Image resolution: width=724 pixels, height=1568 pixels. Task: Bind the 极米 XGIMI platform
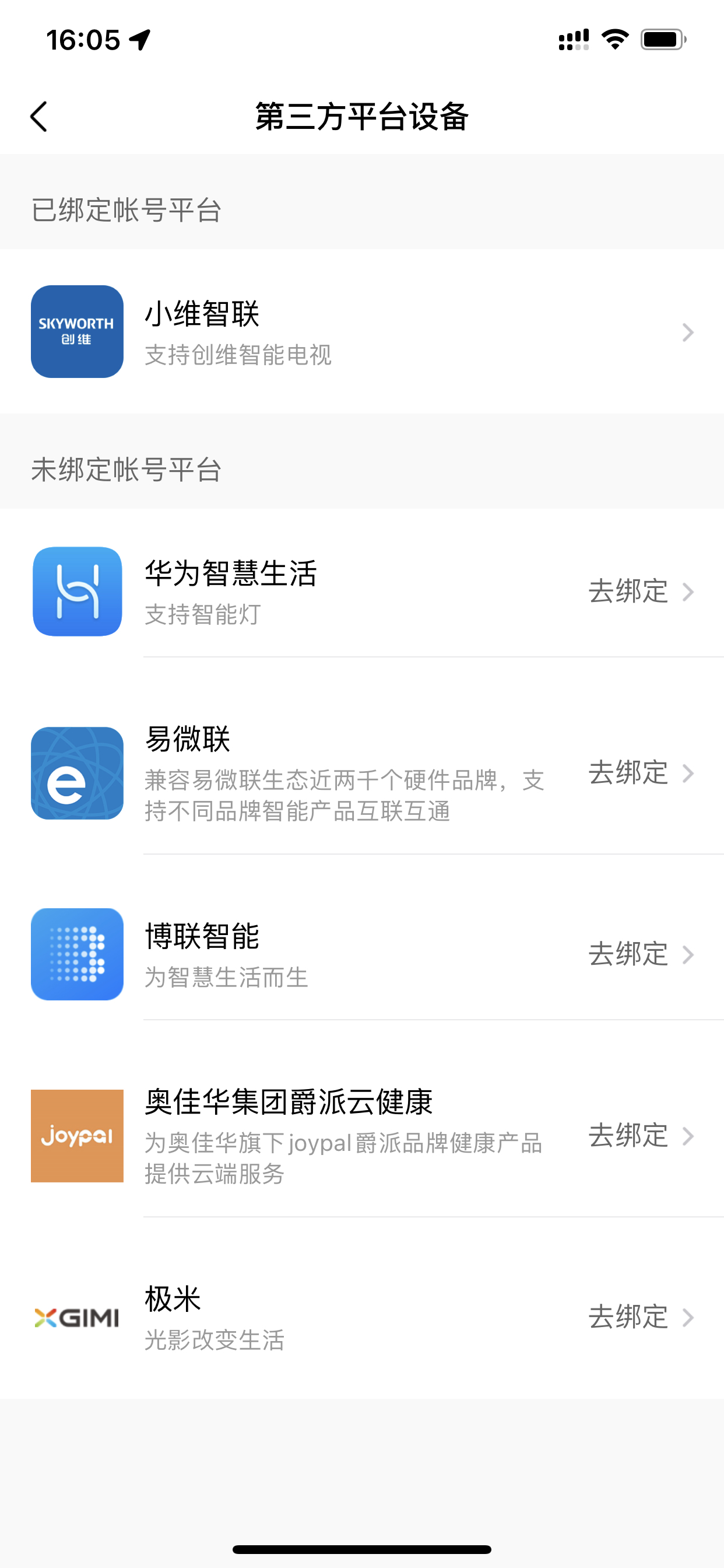[639, 1317]
